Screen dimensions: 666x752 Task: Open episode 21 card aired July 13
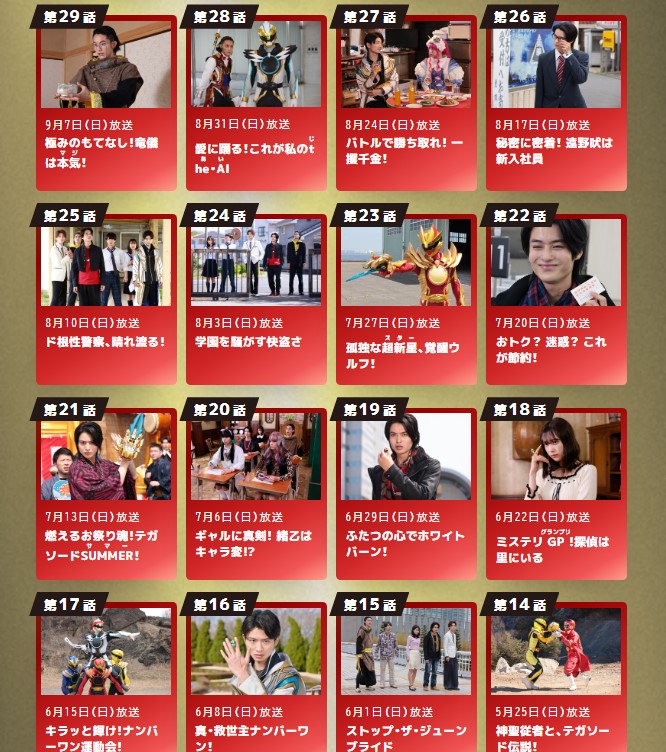tap(106, 492)
